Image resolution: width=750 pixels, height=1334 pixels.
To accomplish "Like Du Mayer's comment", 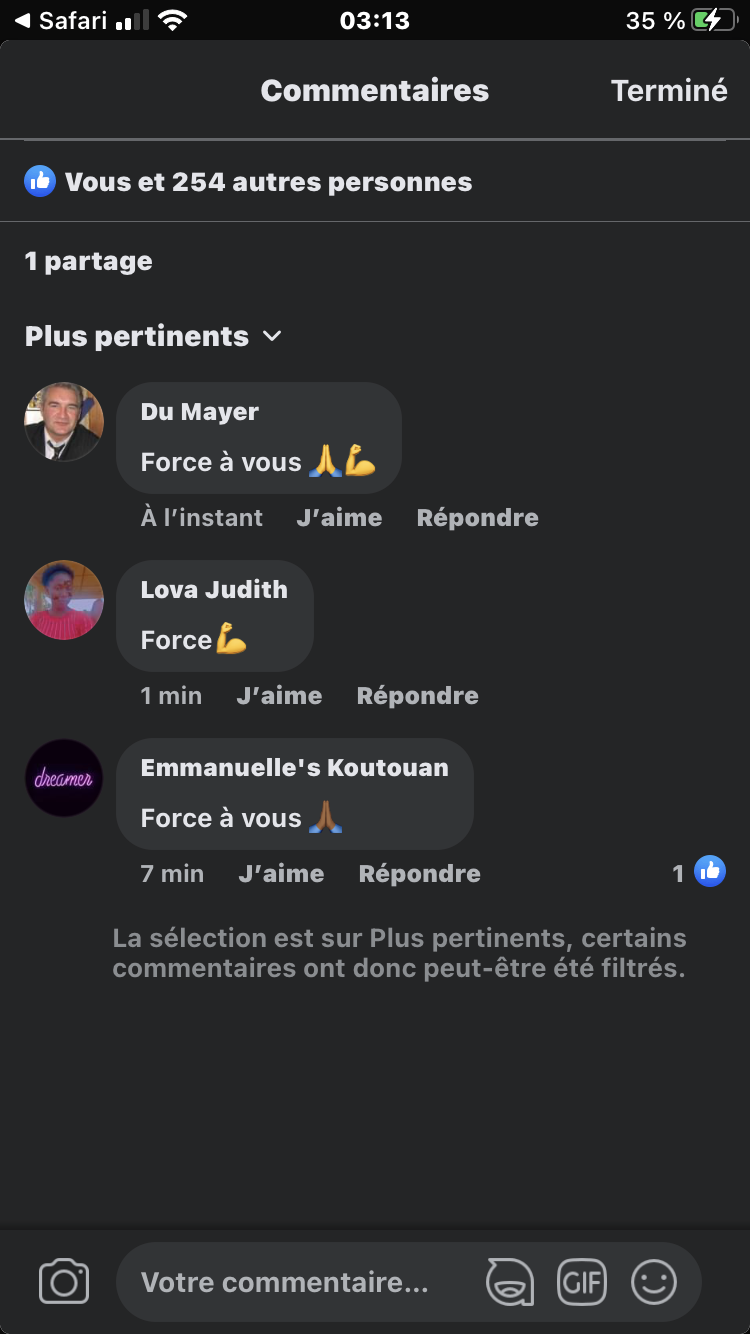I will coord(339,518).
